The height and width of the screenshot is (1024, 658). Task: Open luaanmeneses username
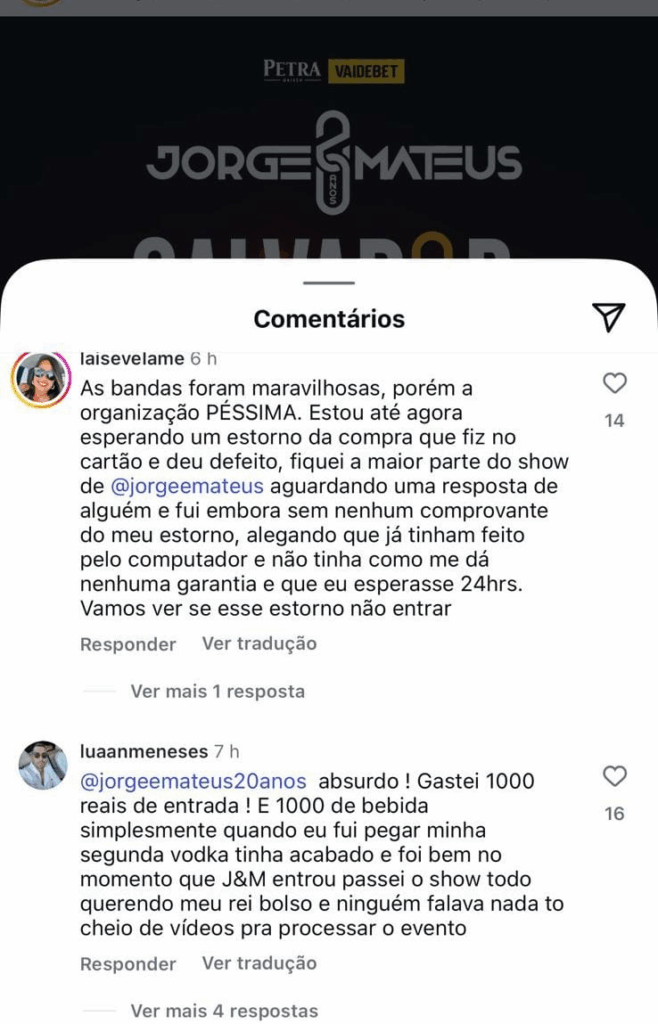143,751
